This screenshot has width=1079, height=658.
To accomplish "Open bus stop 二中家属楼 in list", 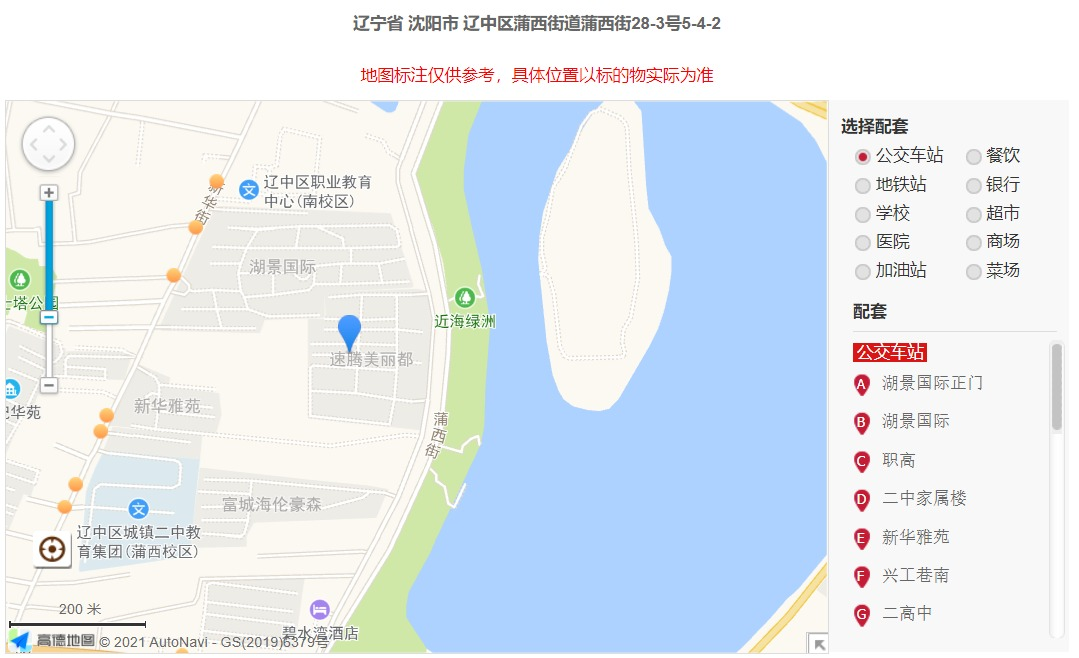I will click(x=923, y=498).
